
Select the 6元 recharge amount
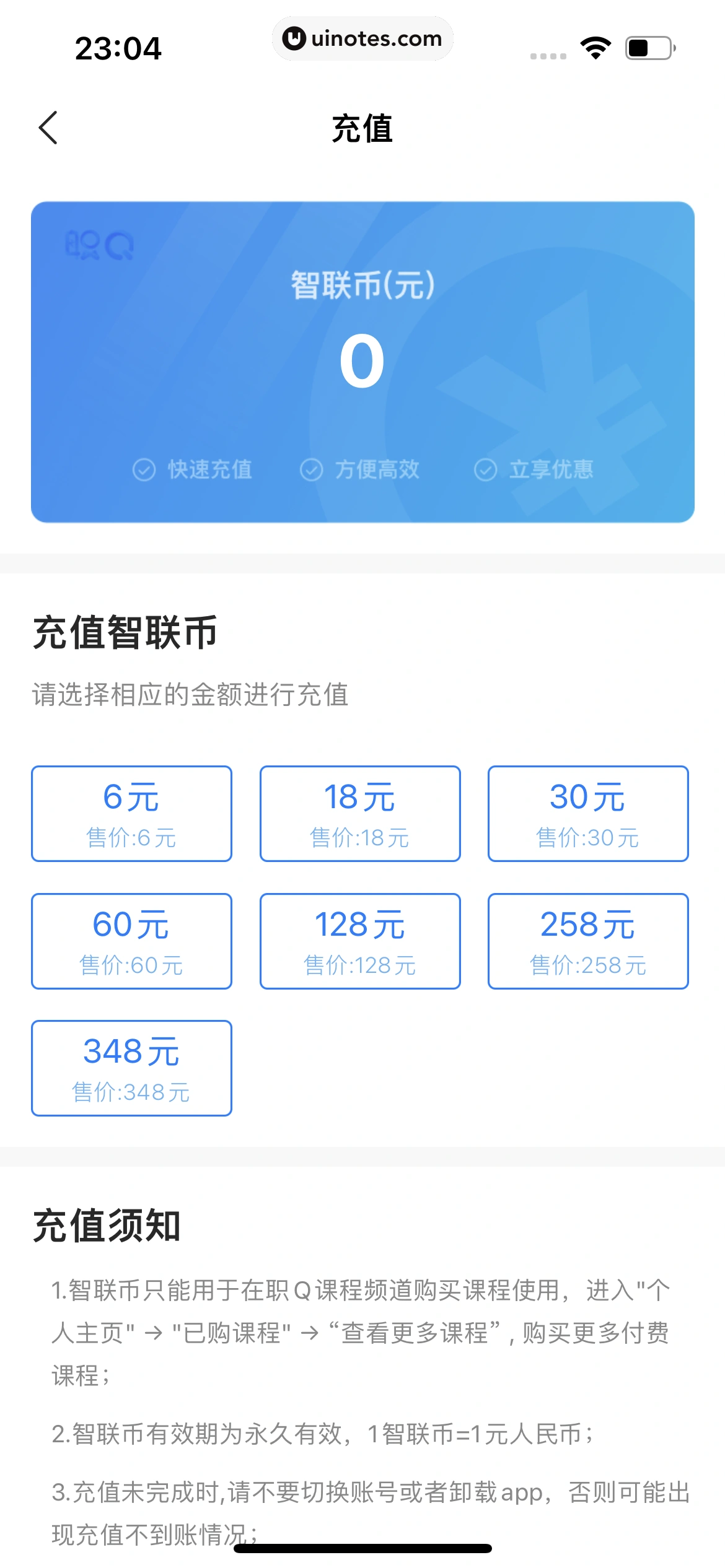pyautogui.click(x=131, y=813)
